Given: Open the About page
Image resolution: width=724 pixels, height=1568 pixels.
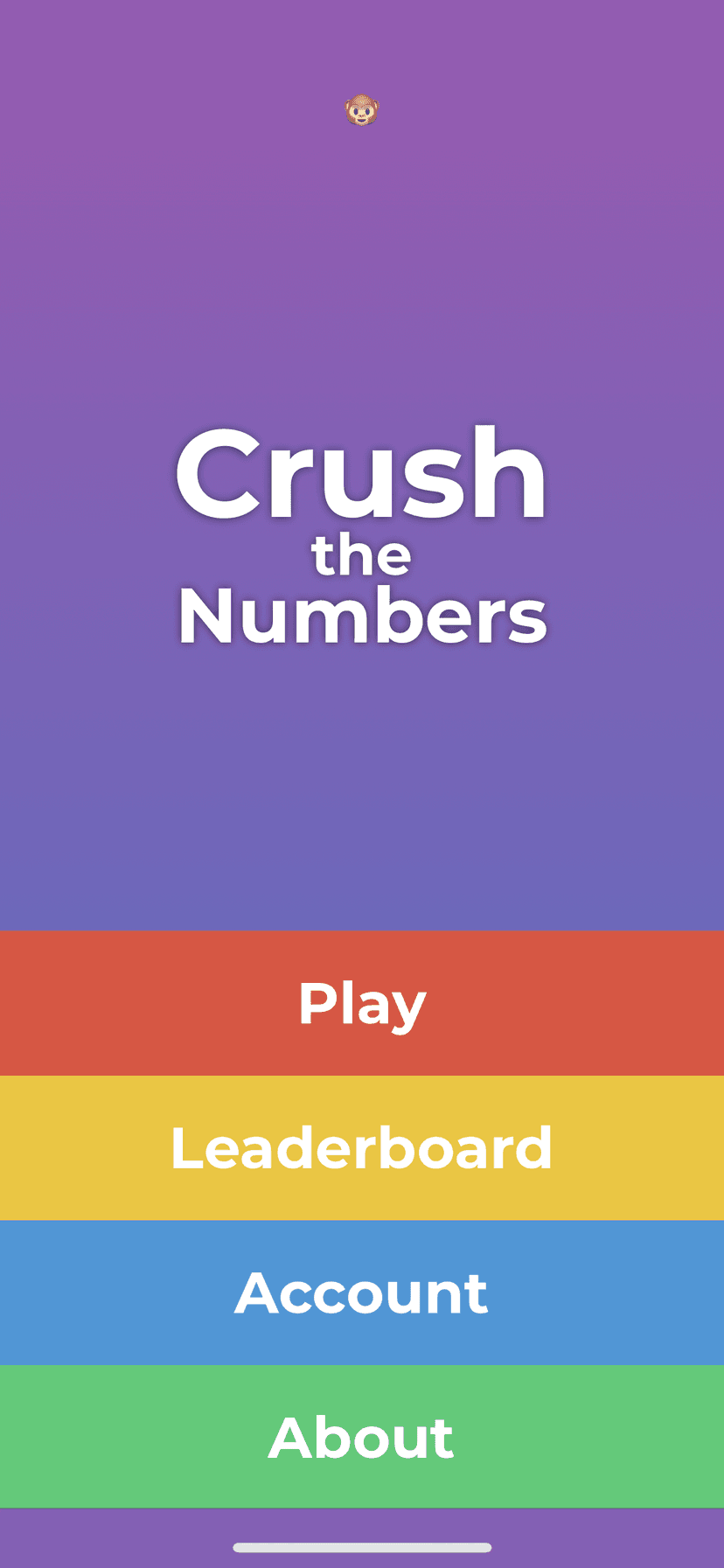Looking at the screenshot, I should click(362, 1437).
